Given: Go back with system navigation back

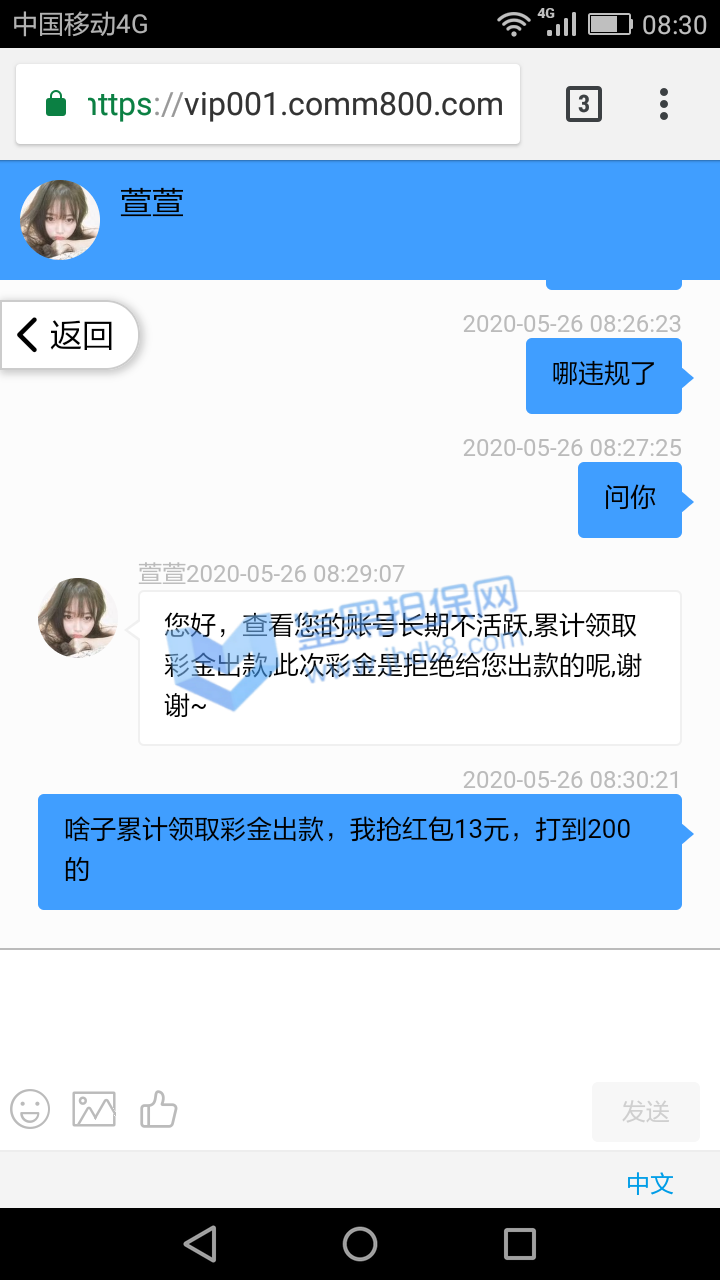Looking at the screenshot, I should (200, 1244).
